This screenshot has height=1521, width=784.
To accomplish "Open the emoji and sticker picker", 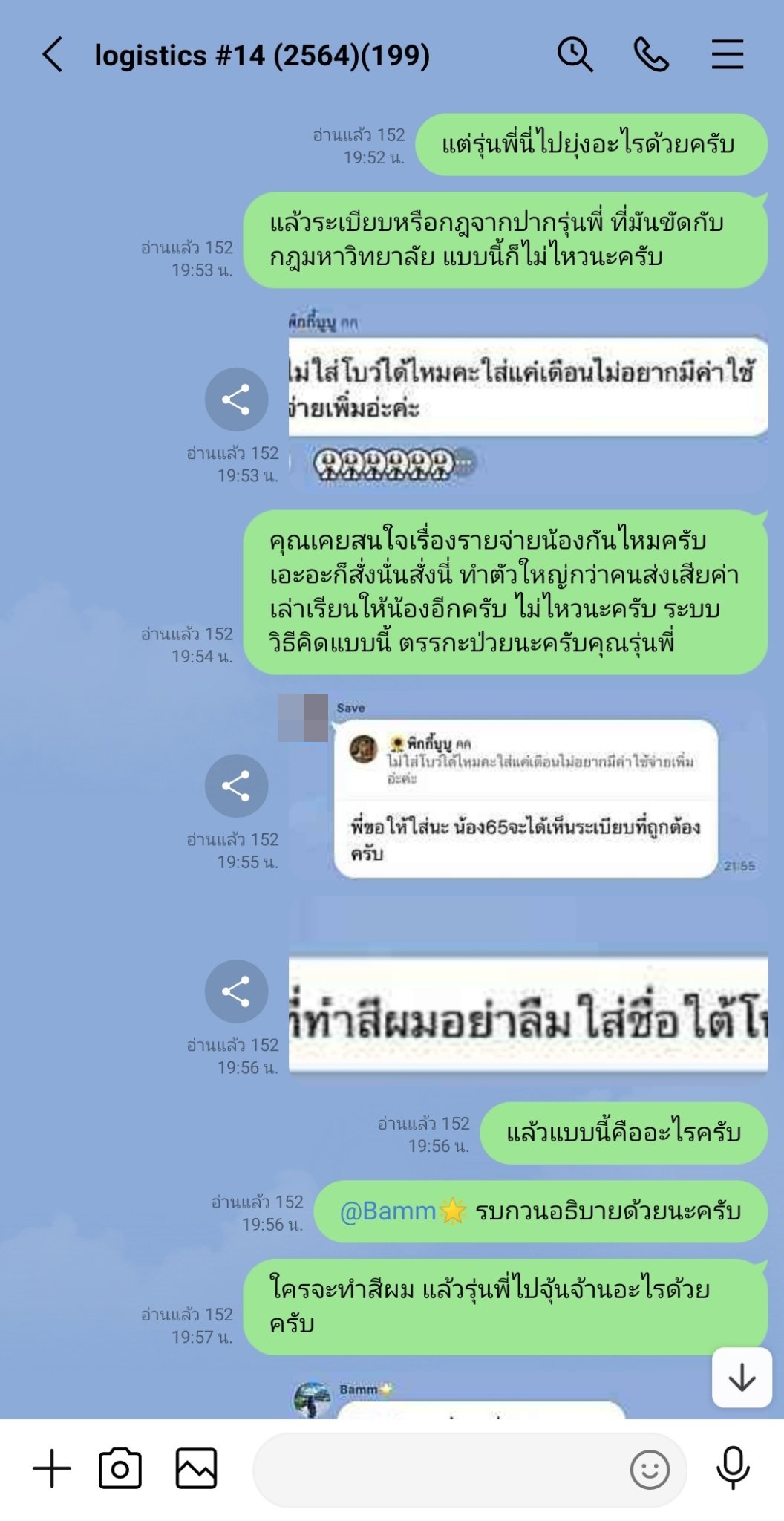I will (650, 1469).
